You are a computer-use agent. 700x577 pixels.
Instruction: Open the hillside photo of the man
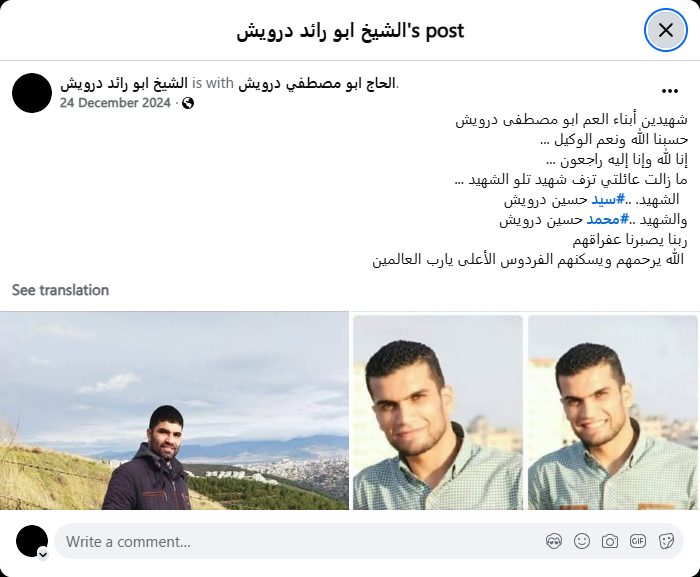tap(174, 411)
